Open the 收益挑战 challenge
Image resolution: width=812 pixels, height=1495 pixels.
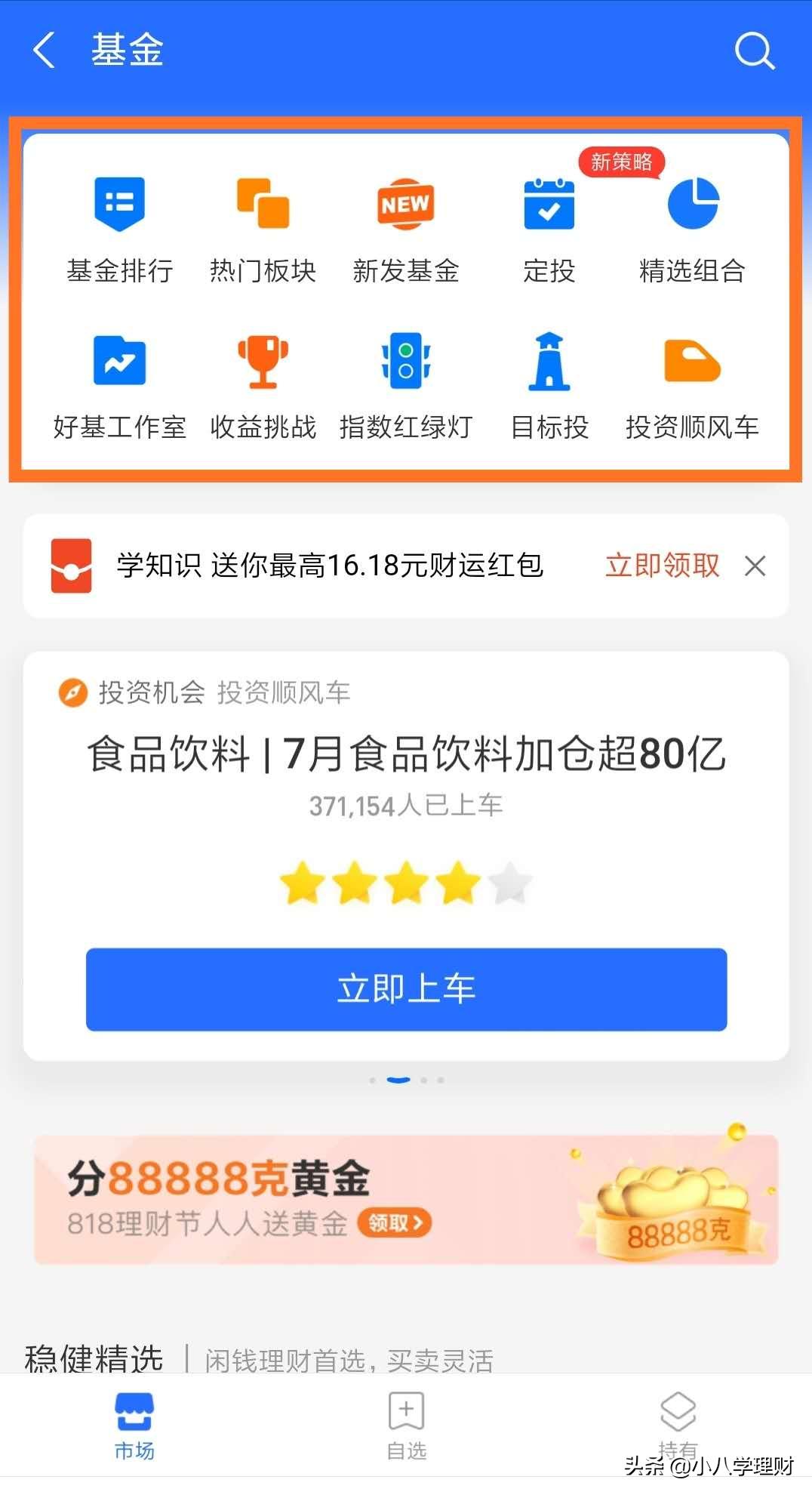pyautogui.click(x=263, y=385)
